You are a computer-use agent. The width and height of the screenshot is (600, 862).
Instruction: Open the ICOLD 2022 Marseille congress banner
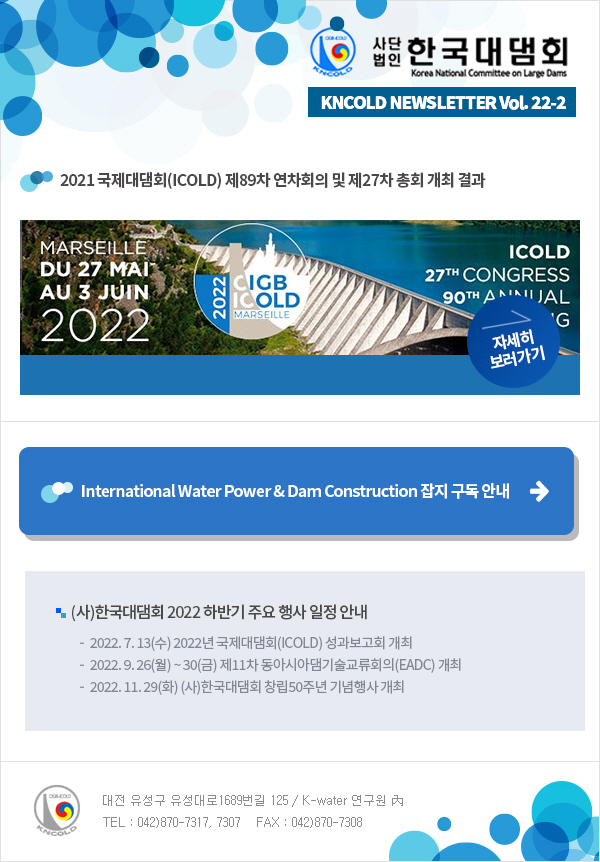[x=250, y=290]
